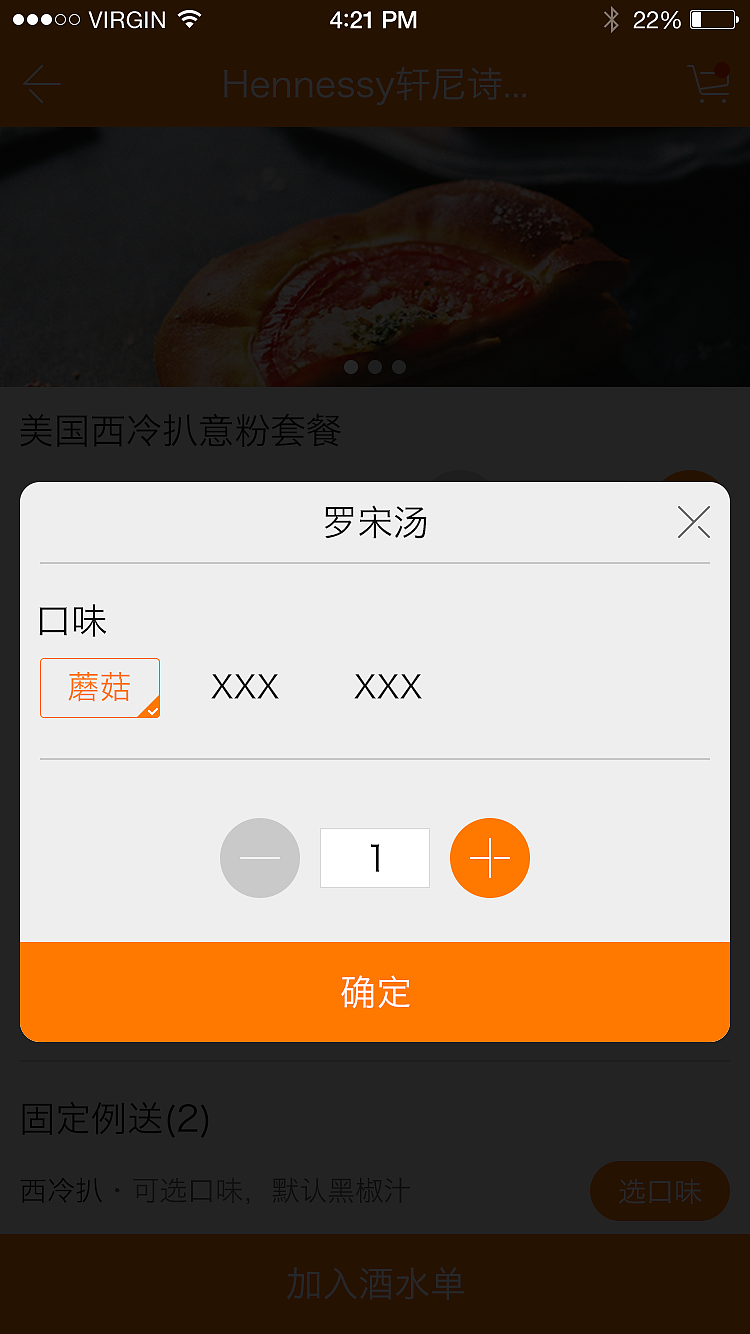This screenshot has width=750, height=1334.
Task: Tap the plus icon to increase quantity
Action: [x=489, y=857]
